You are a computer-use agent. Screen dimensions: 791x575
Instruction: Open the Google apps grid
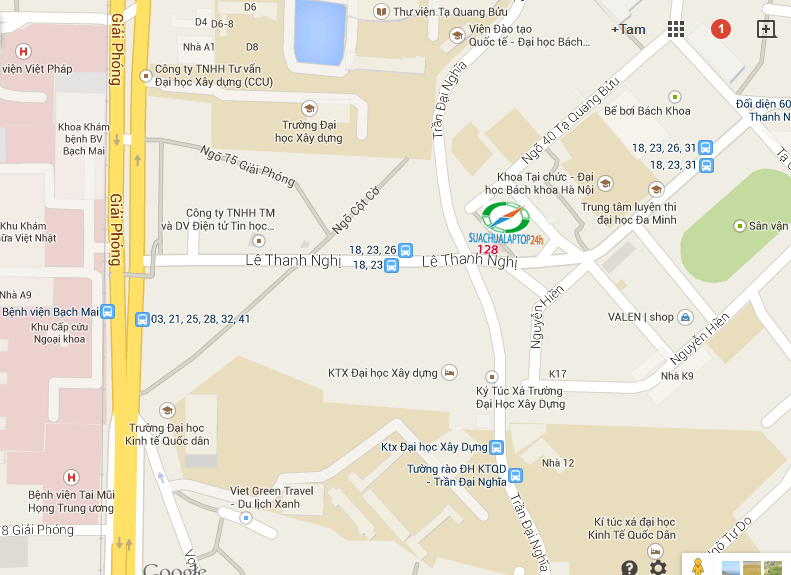[x=676, y=29]
